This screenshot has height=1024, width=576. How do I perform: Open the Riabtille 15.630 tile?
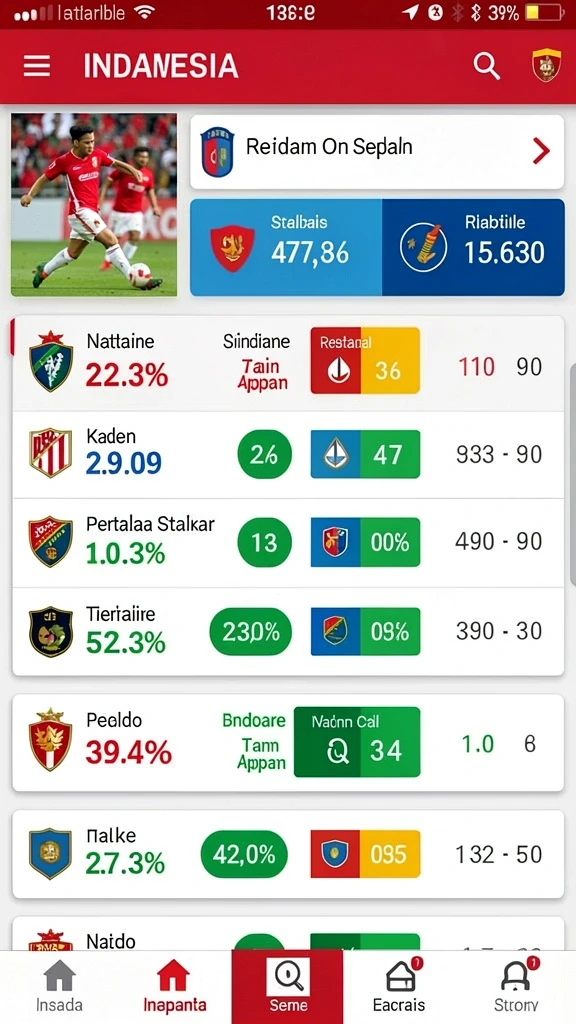point(473,248)
